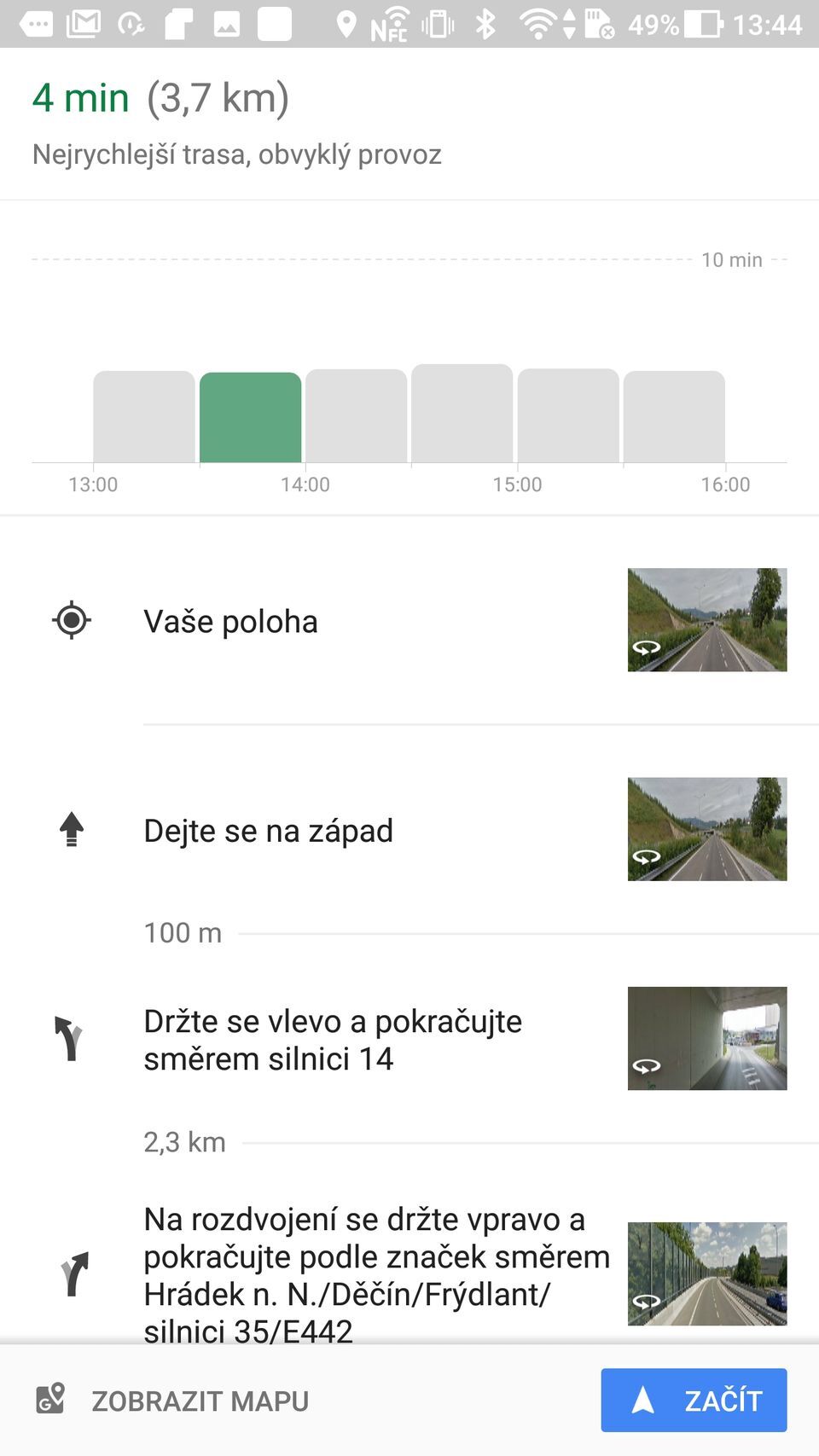
Task: Open the 360 rotate icon on Vaše poloha thumbnail
Action: click(x=647, y=647)
